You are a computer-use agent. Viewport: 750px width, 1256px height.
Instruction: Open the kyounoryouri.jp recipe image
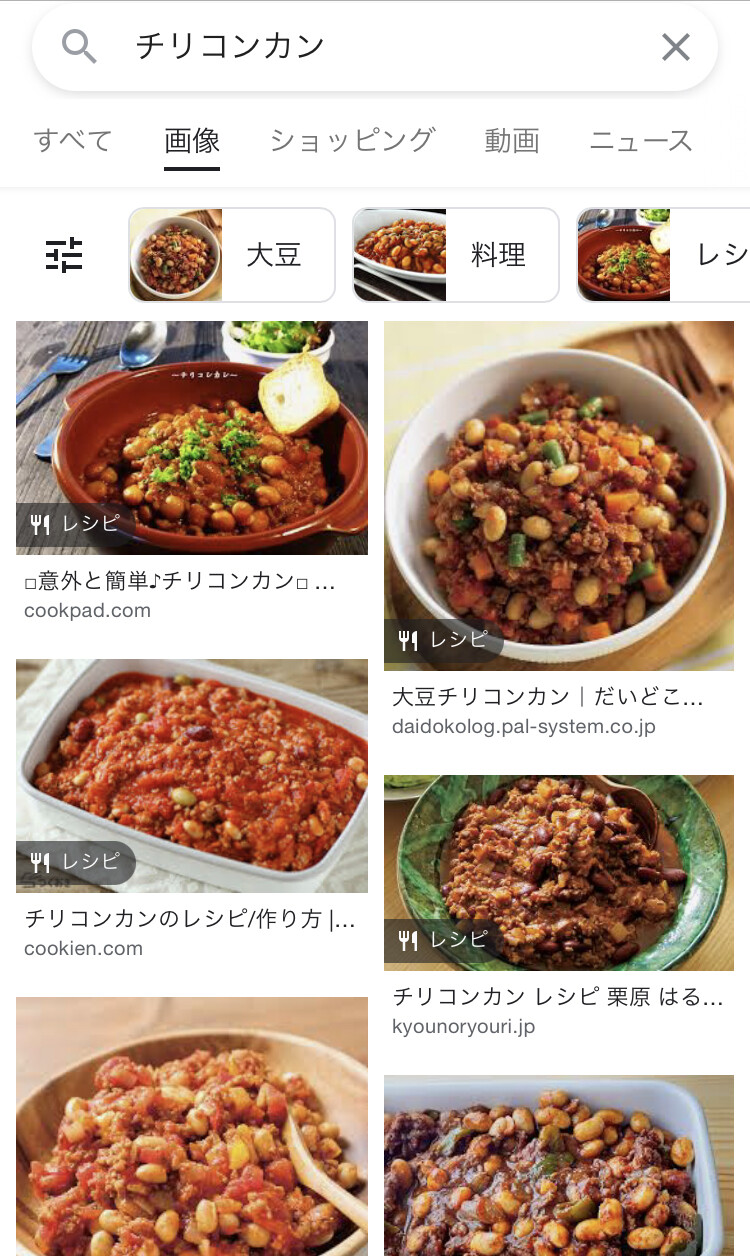[x=559, y=872]
